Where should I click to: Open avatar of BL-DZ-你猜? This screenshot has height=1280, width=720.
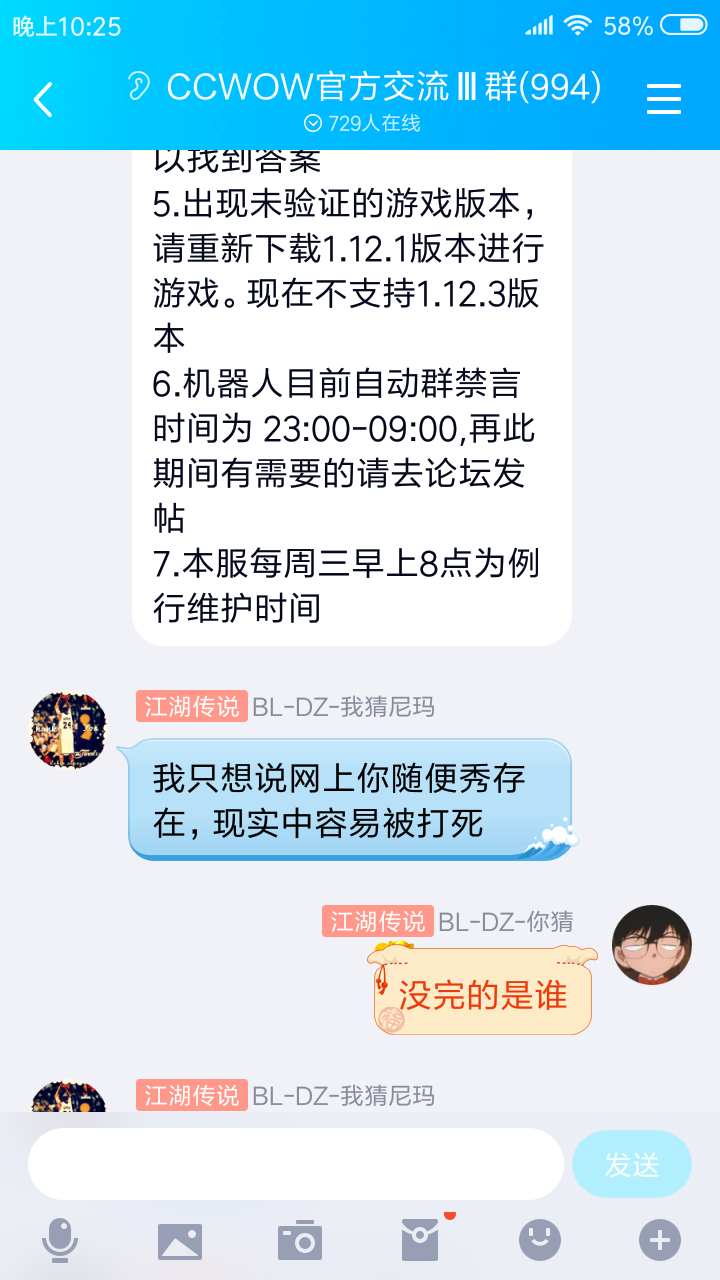tap(652, 944)
